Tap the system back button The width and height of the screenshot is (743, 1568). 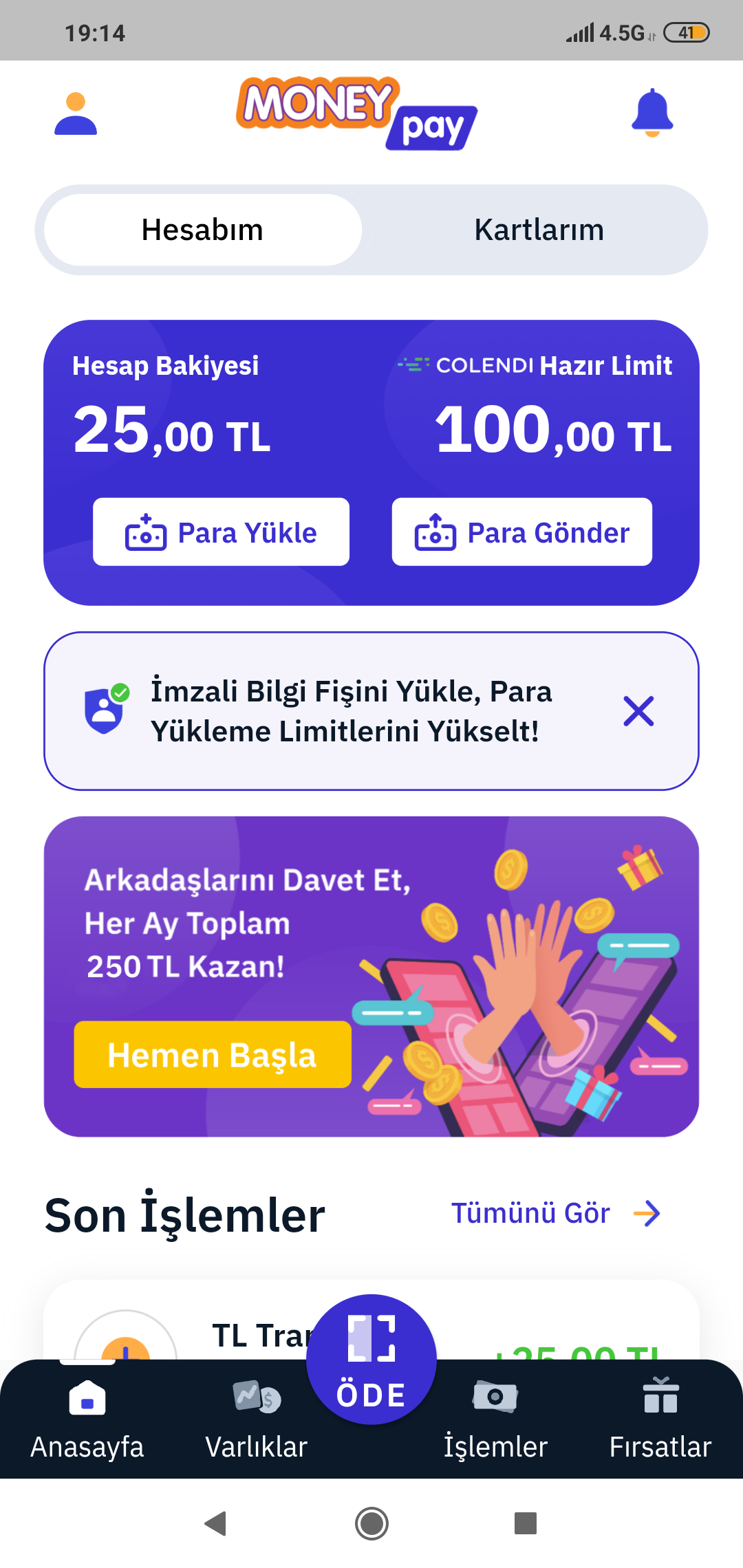pos(216,1523)
